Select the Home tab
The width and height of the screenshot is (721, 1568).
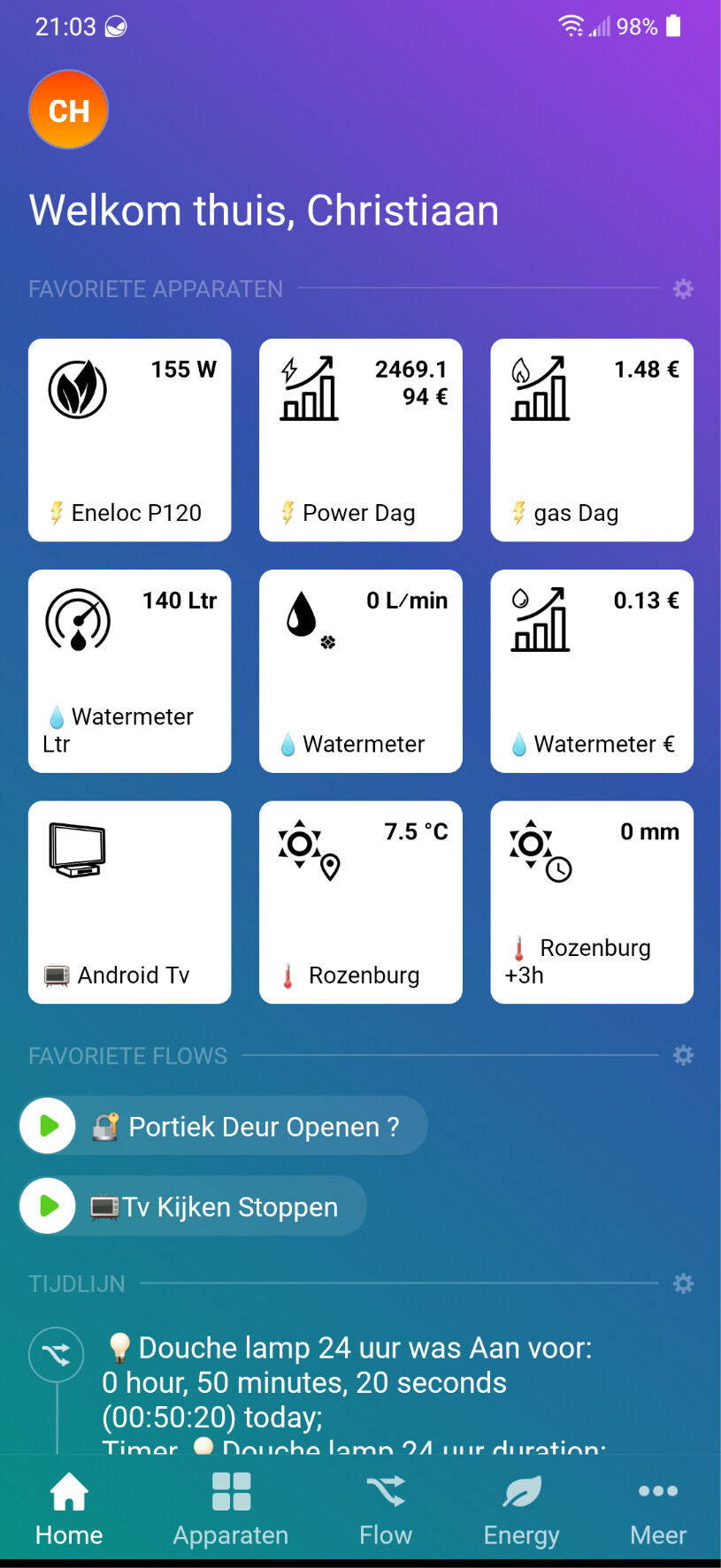tap(69, 1509)
